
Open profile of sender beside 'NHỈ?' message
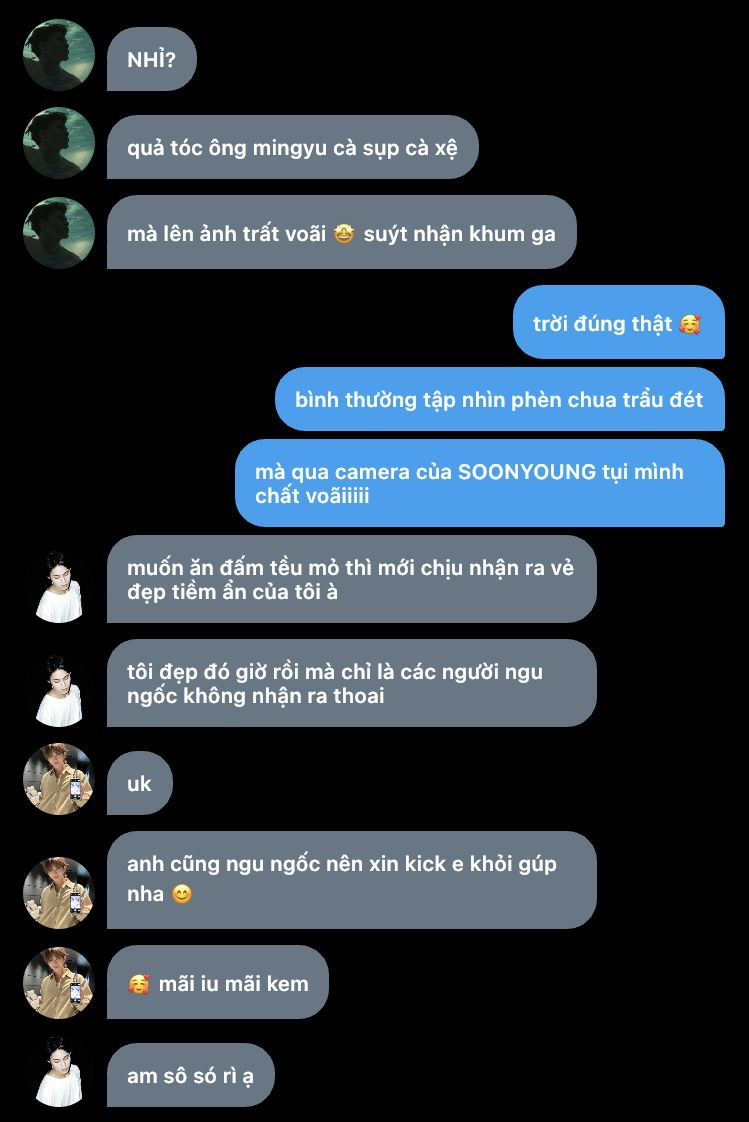(59, 55)
